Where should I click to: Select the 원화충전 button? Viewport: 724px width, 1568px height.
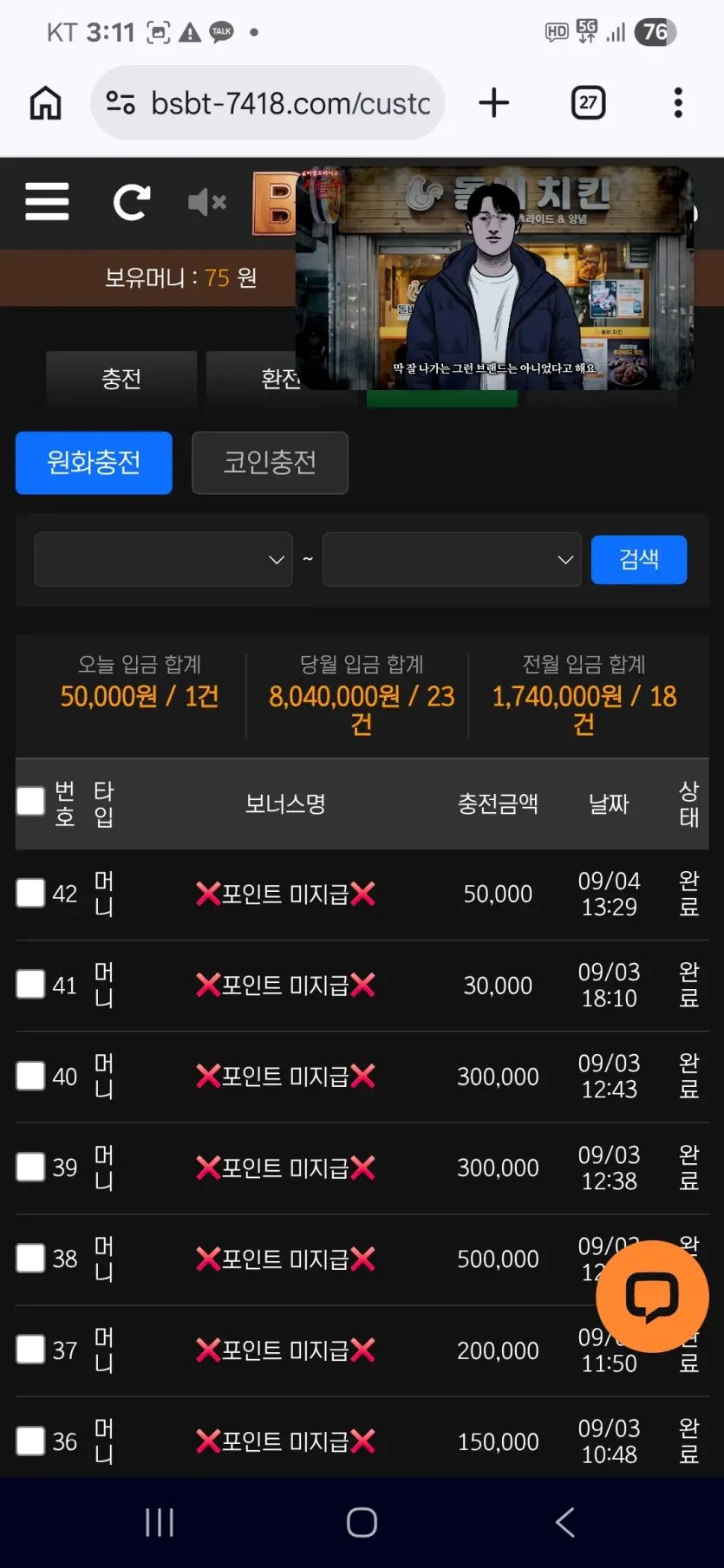[94, 463]
